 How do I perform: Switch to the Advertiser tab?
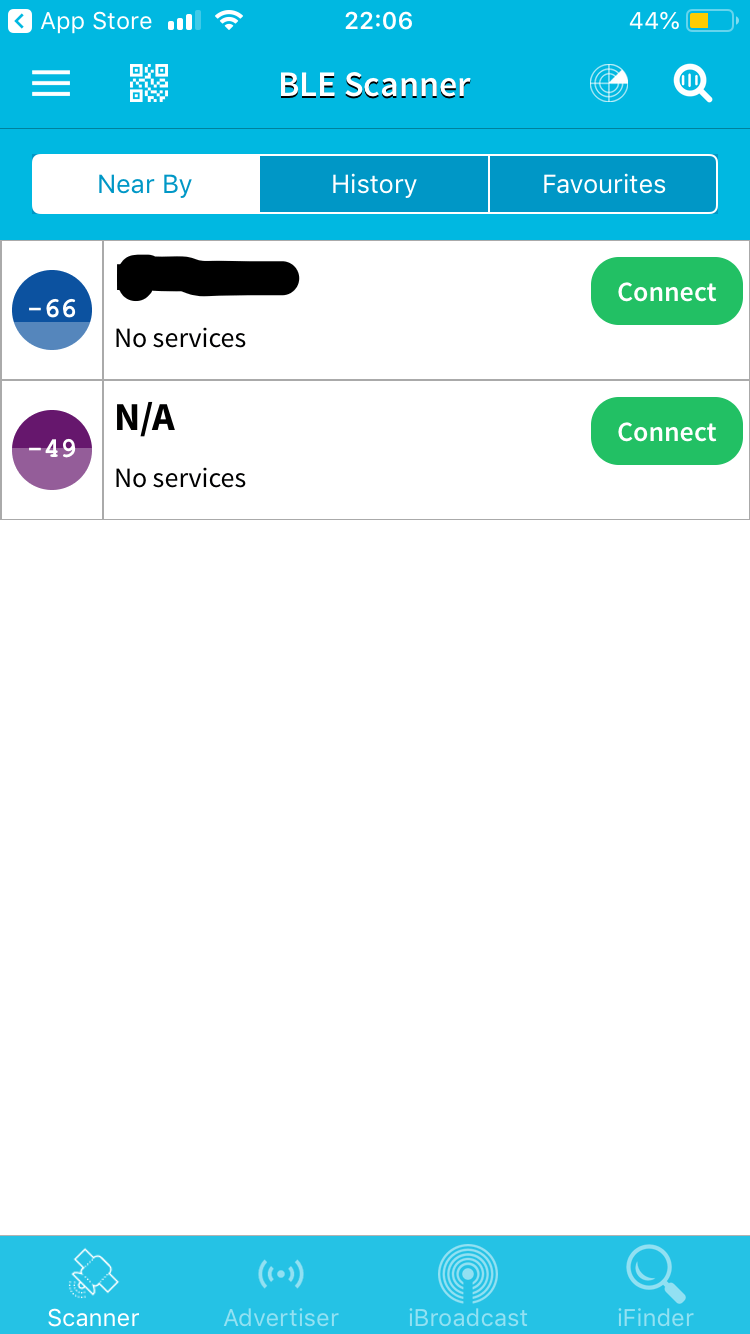point(281,1288)
